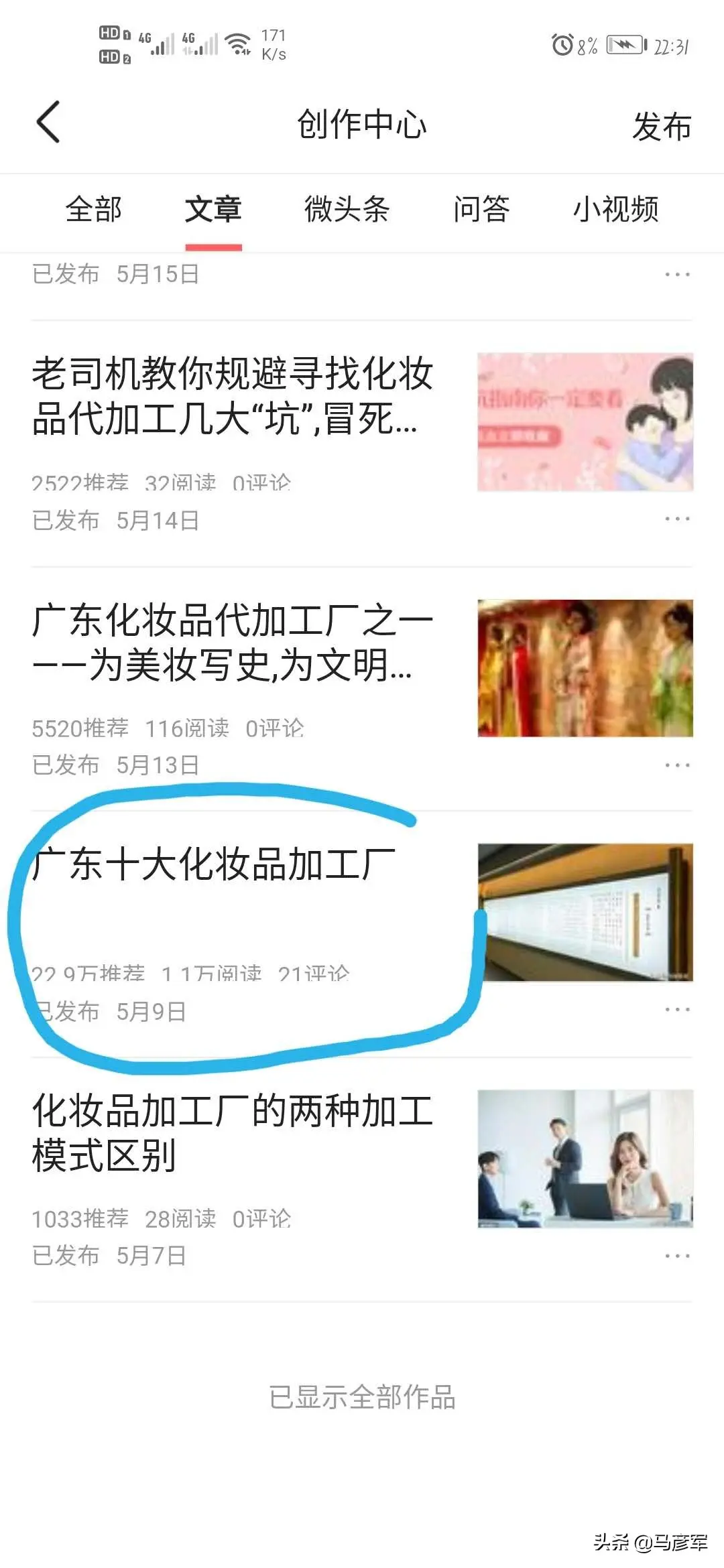This screenshot has width=724, height=1568.
Task: Open more options for May 15 article
Action: (x=677, y=275)
